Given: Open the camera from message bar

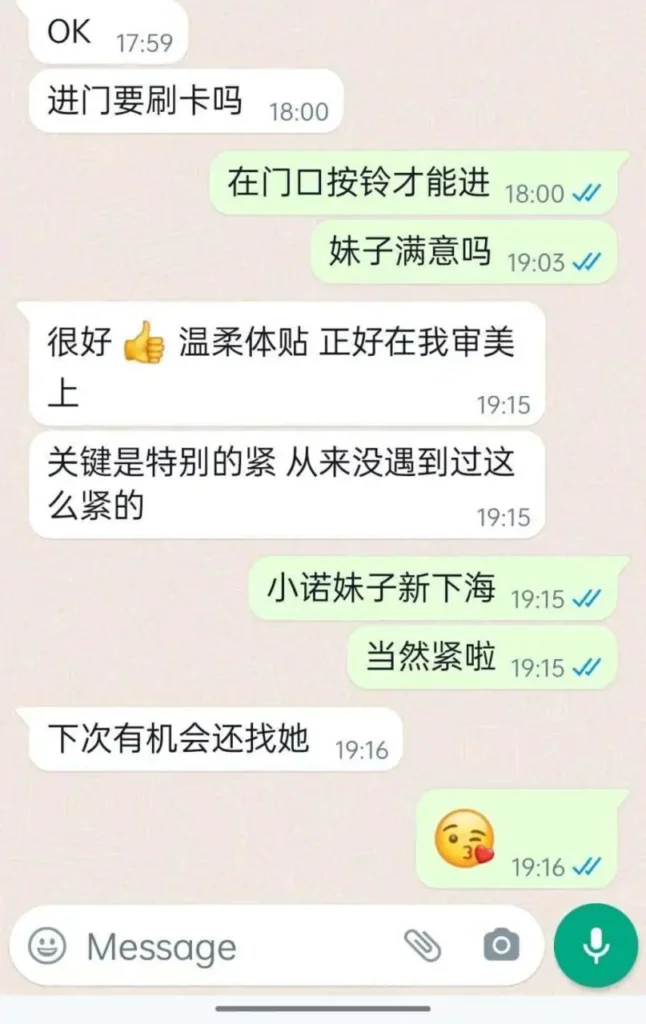Looking at the screenshot, I should (500, 945).
